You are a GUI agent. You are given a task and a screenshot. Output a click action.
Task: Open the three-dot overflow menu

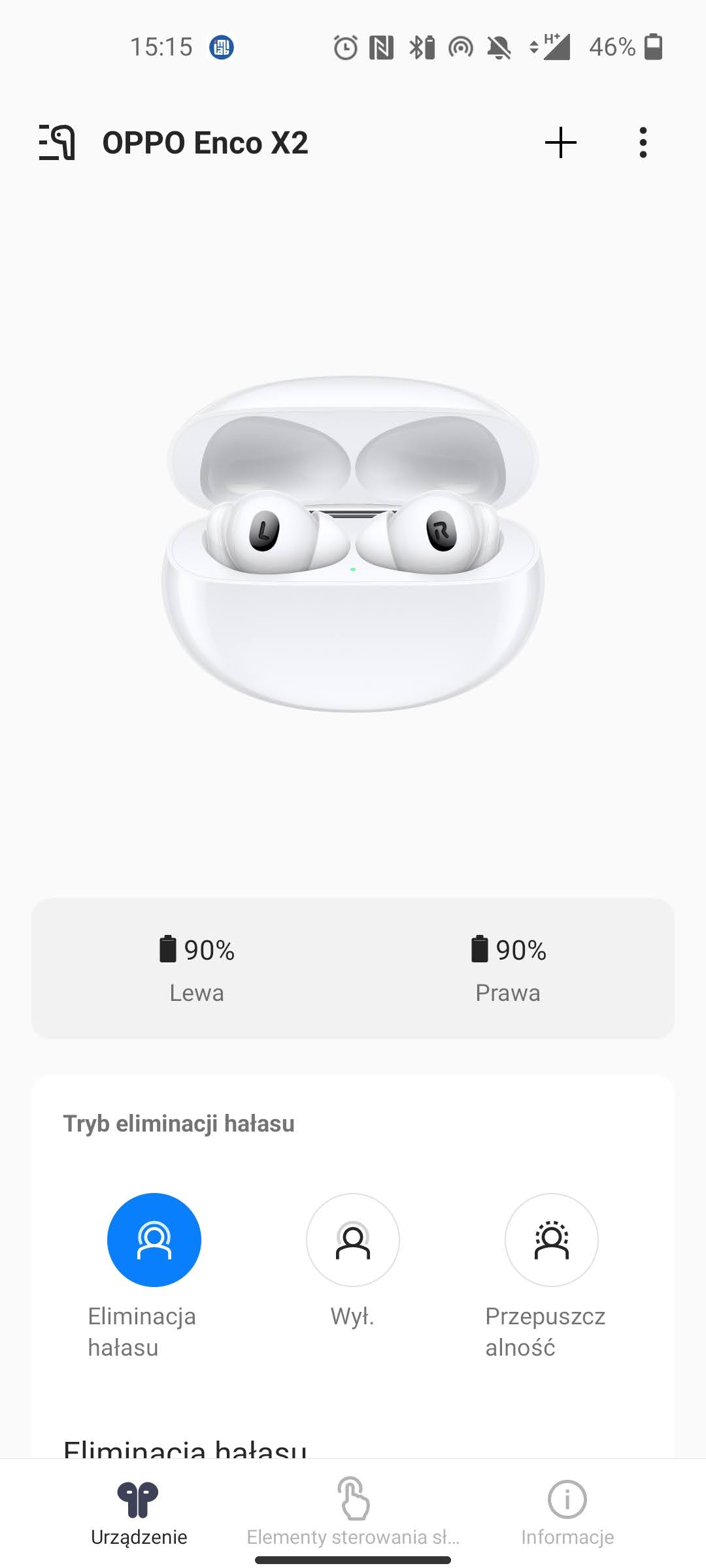[x=643, y=142]
